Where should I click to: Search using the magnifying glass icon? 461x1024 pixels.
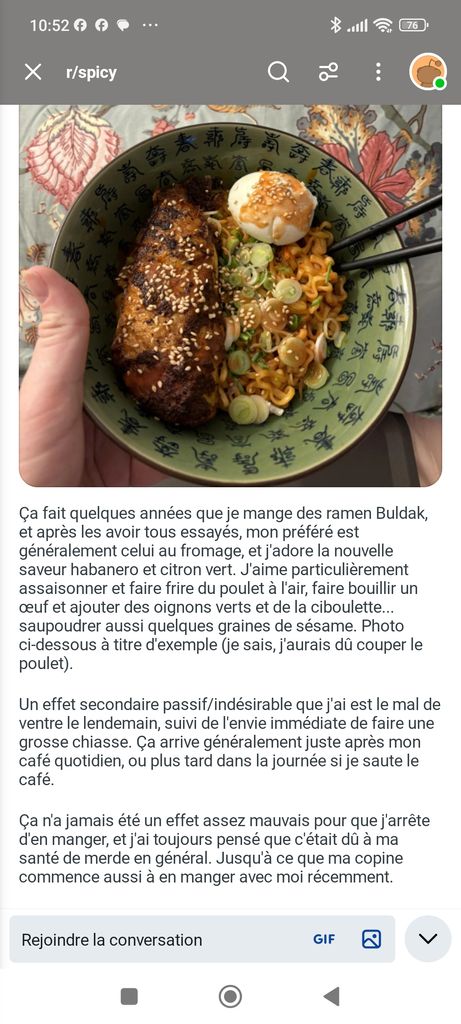(278, 72)
